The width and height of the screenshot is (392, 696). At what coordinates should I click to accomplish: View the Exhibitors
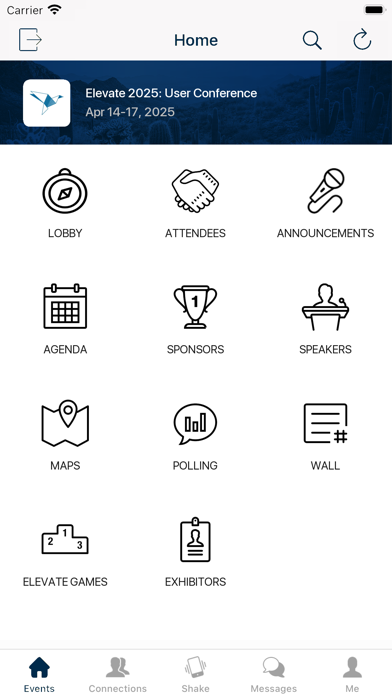[x=195, y=552]
